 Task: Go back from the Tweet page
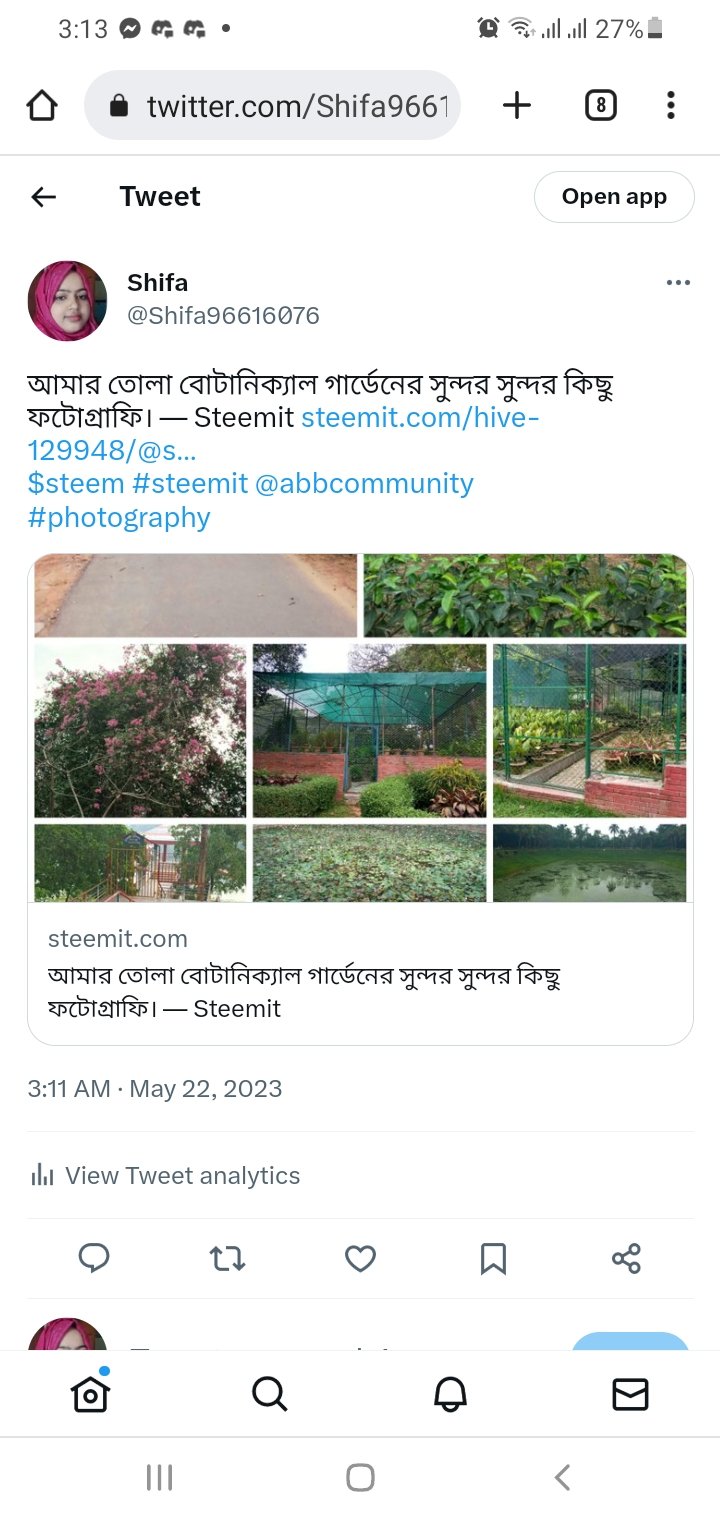[44, 197]
